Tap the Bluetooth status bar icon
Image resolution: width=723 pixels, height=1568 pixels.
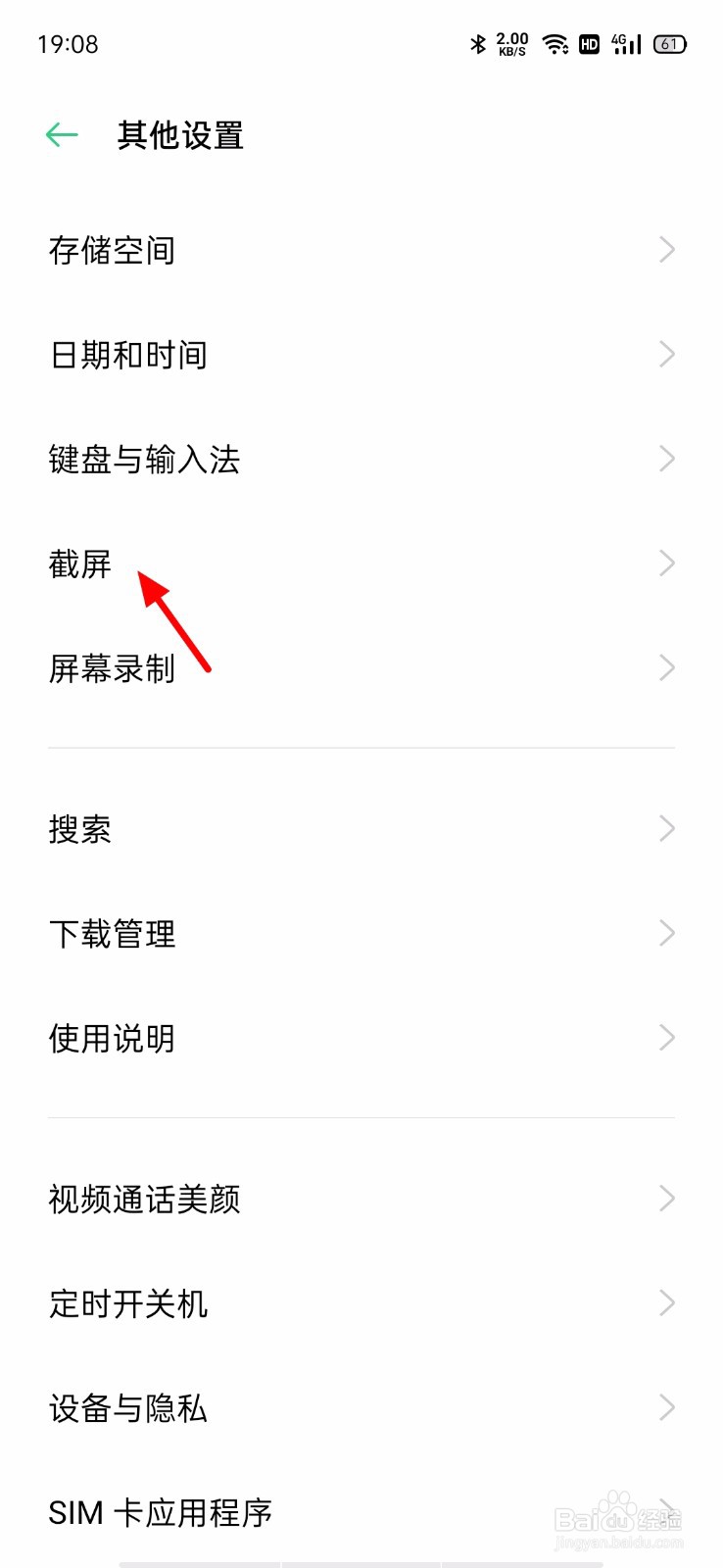point(478,44)
